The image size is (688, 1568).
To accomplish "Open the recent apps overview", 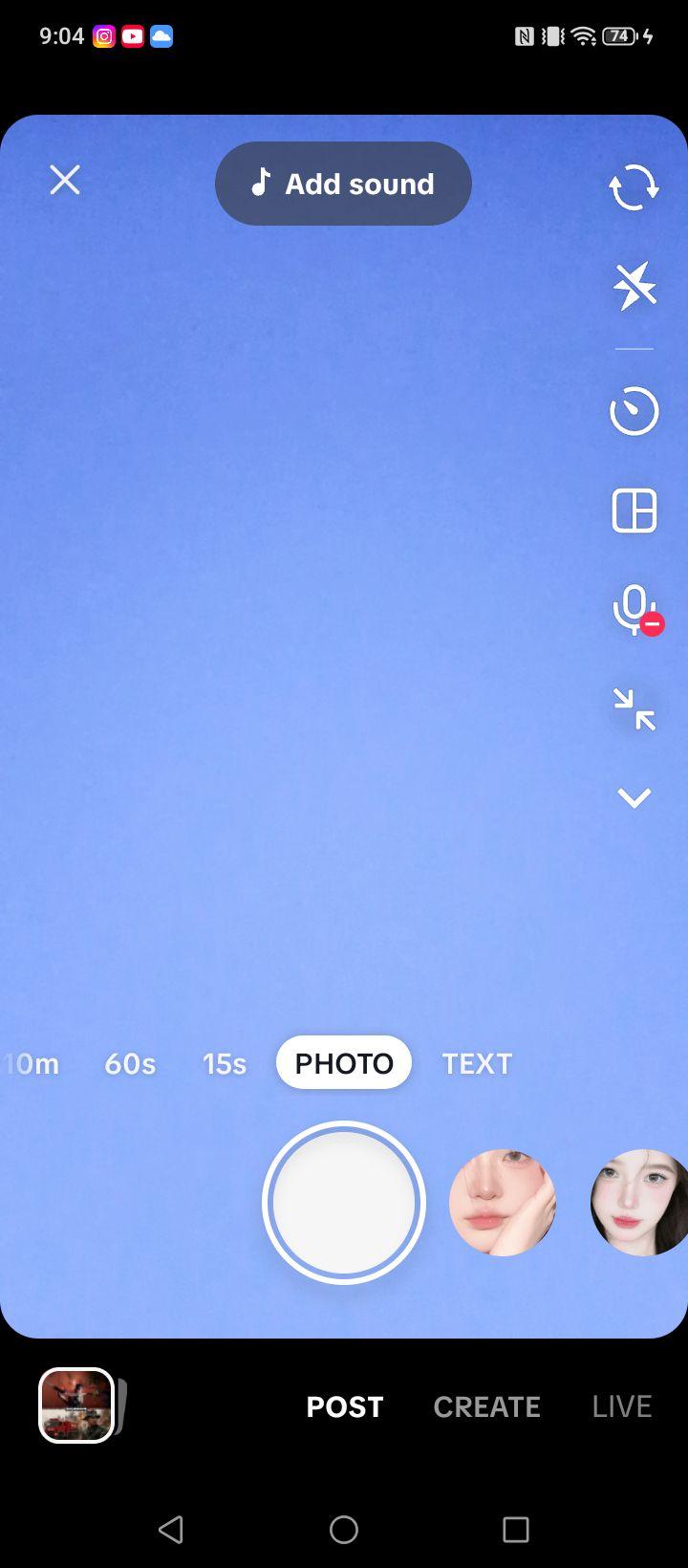I will coord(516,1530).
